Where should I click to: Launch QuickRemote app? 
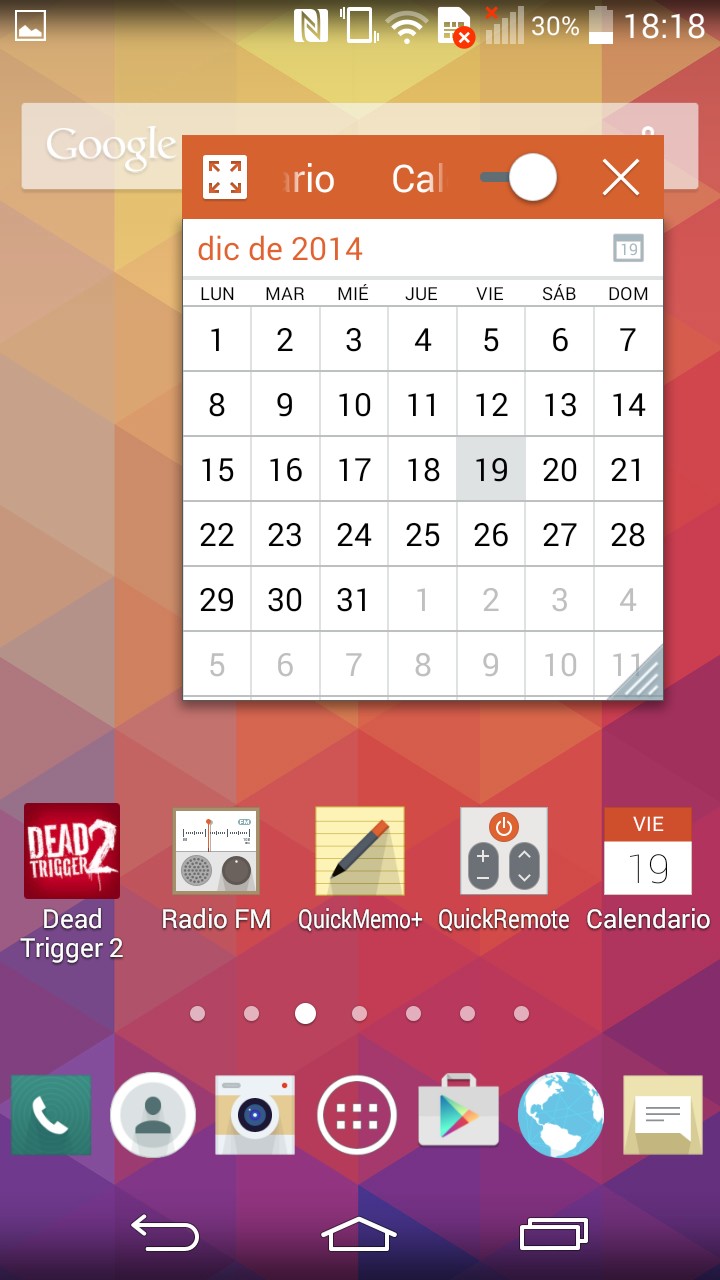click(504, 851)
